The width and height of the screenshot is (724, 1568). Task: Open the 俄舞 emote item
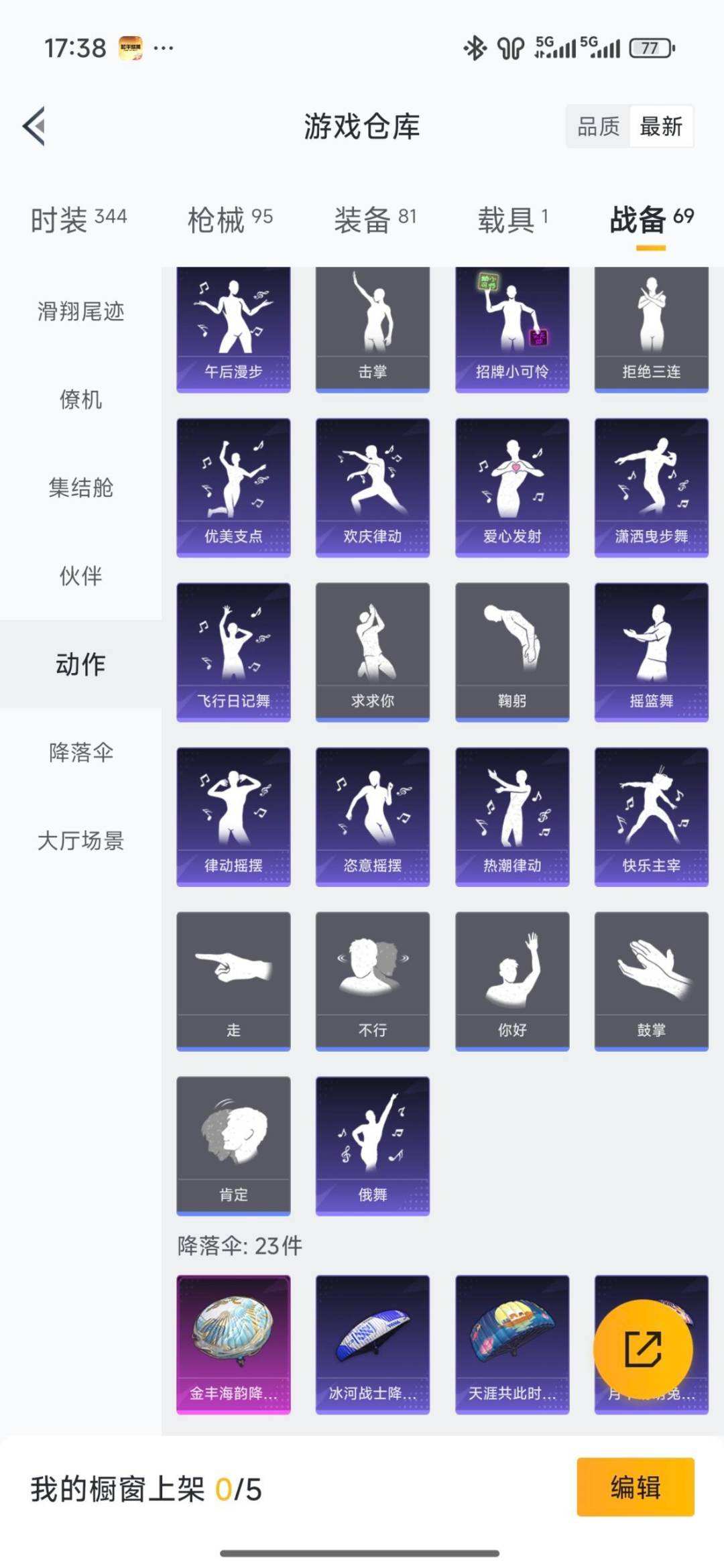tap(373, 1146)
